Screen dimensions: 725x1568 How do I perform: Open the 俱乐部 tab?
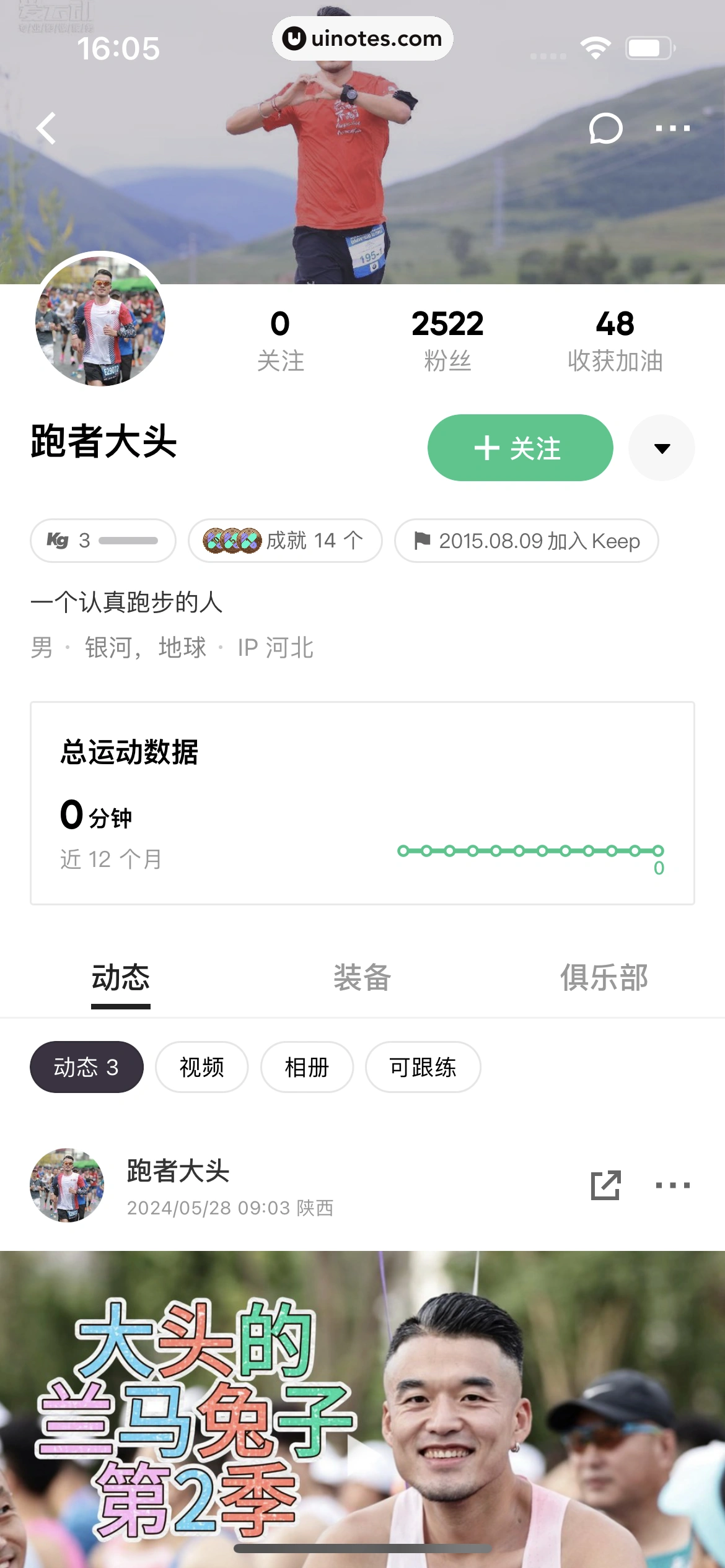click(603, 978)
